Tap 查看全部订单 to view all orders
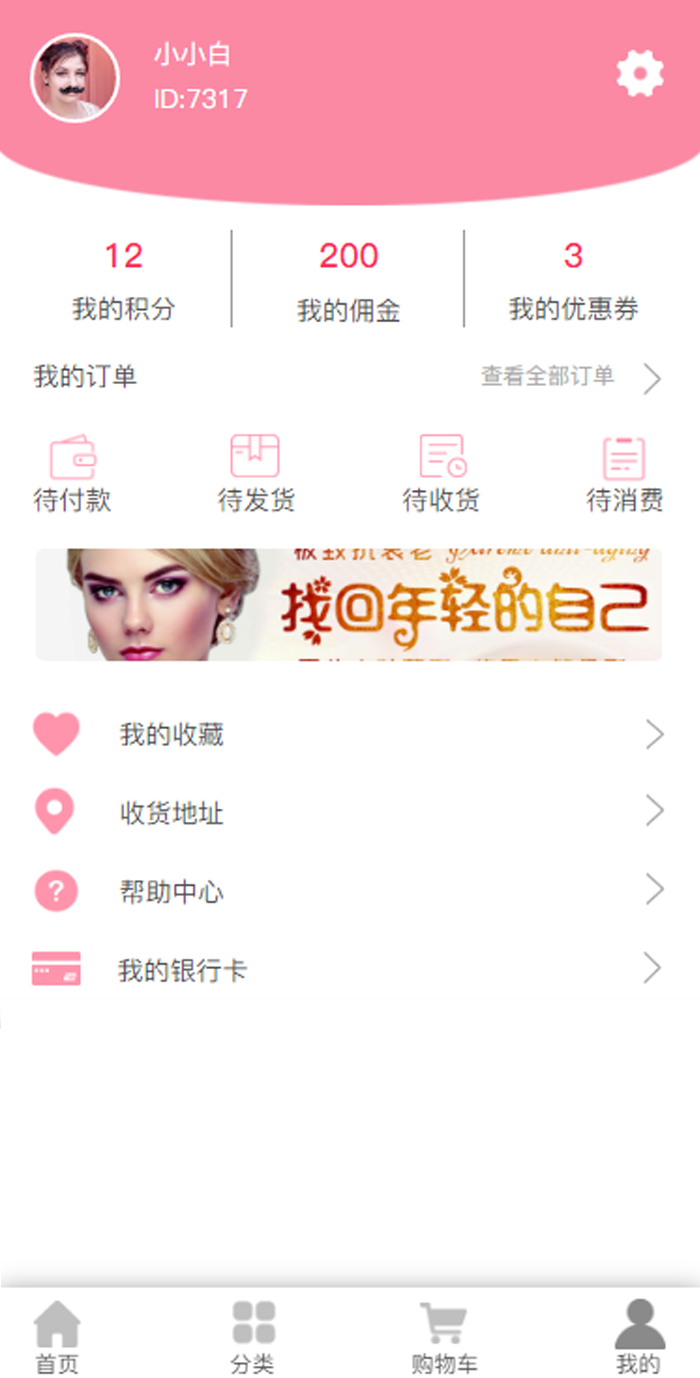 pyautogui.click(x=570, y=377)
